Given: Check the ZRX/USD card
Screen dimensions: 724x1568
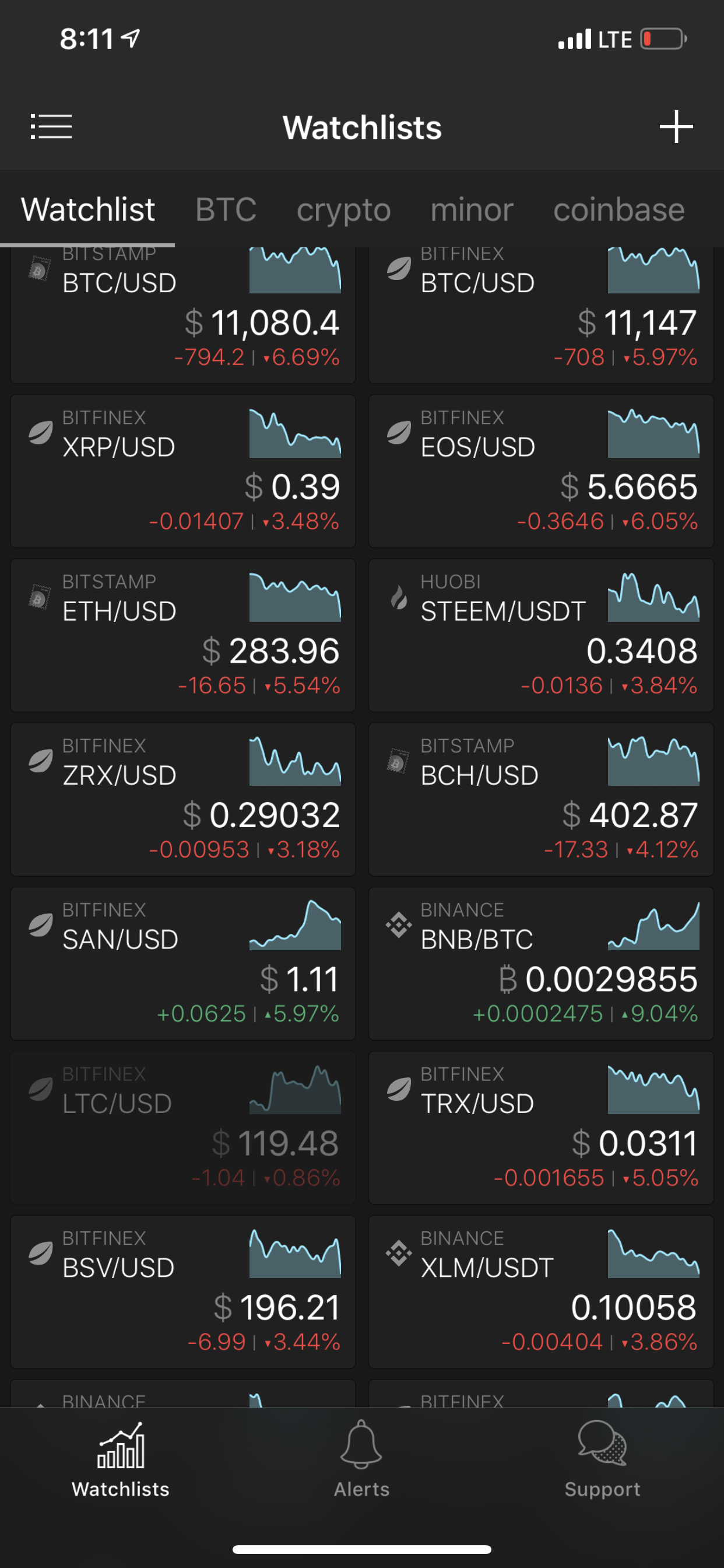Looking at the screenshot, I should pyautogui.click(x=182, y=799).
